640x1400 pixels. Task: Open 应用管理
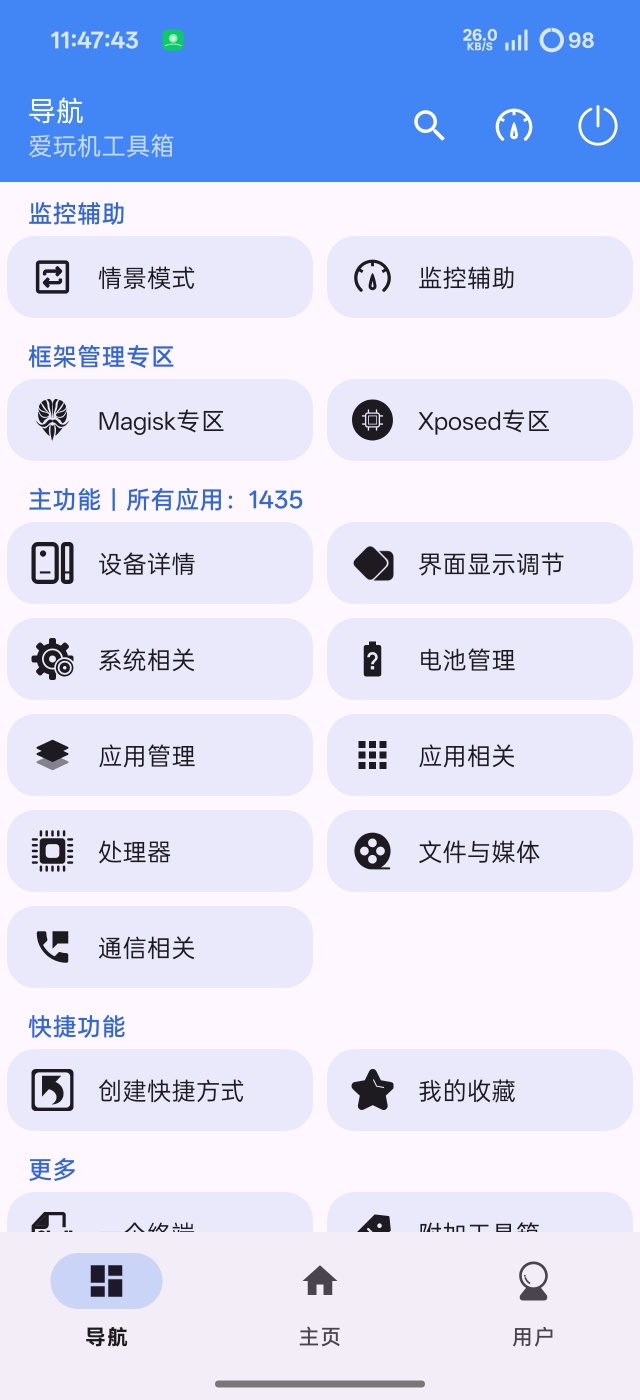coord(160,755)
